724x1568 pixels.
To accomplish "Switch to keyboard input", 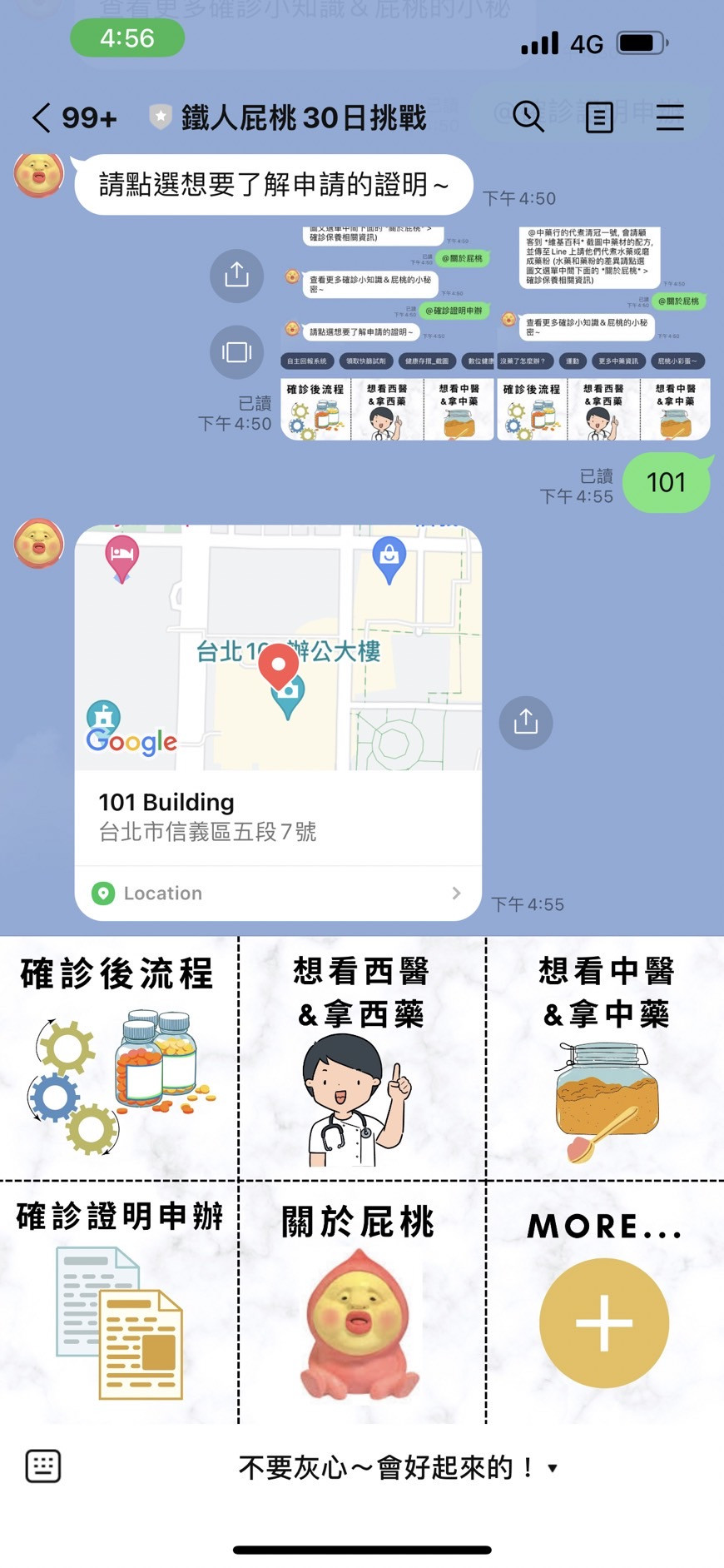I will [43, 1466].
